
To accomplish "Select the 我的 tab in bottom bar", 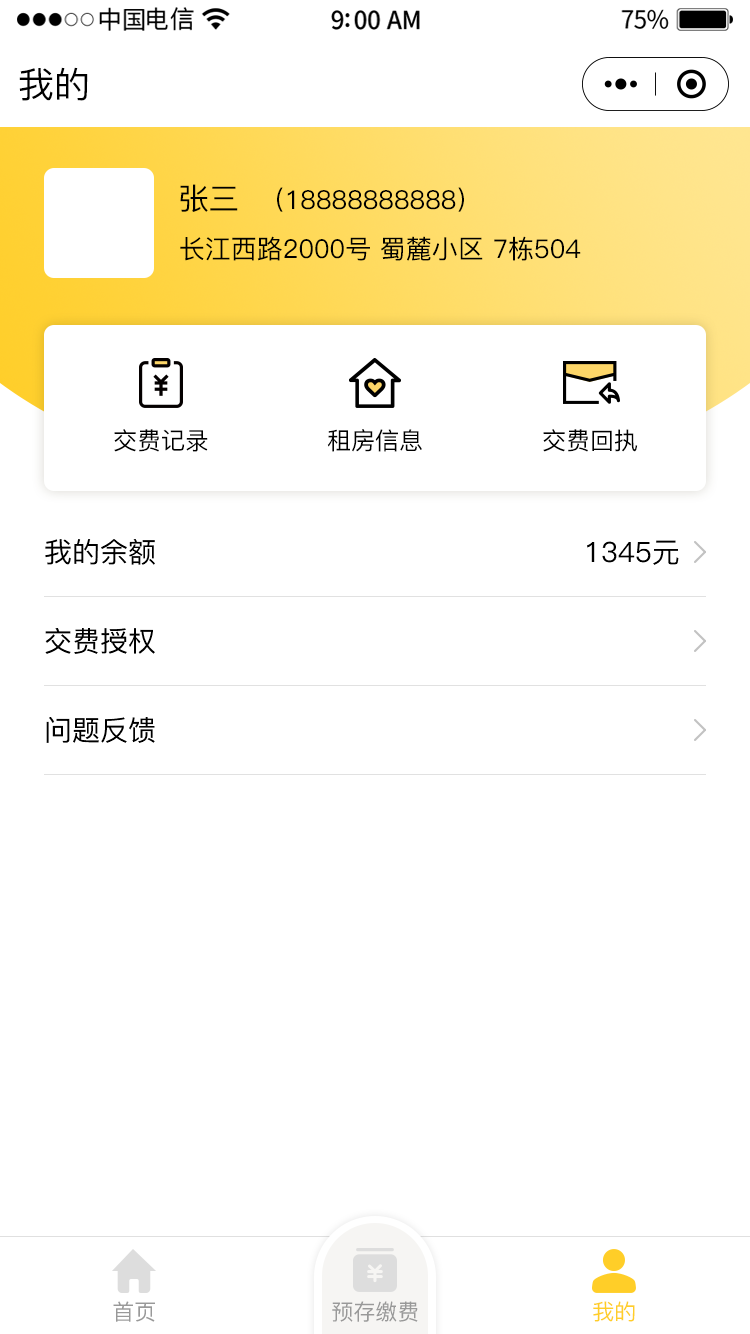I will [614, 1286].
